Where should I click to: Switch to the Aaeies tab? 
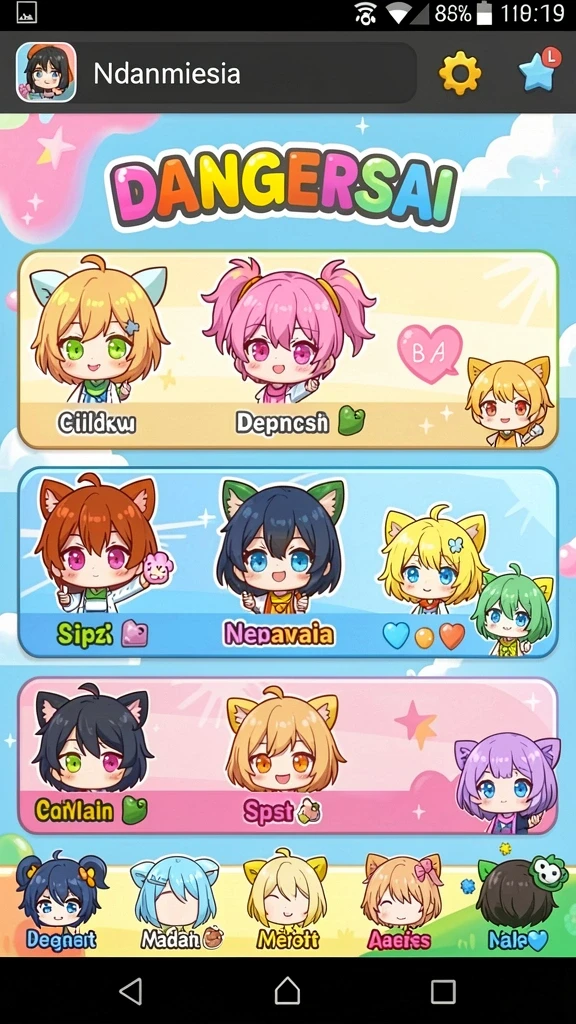coord(400,902)
